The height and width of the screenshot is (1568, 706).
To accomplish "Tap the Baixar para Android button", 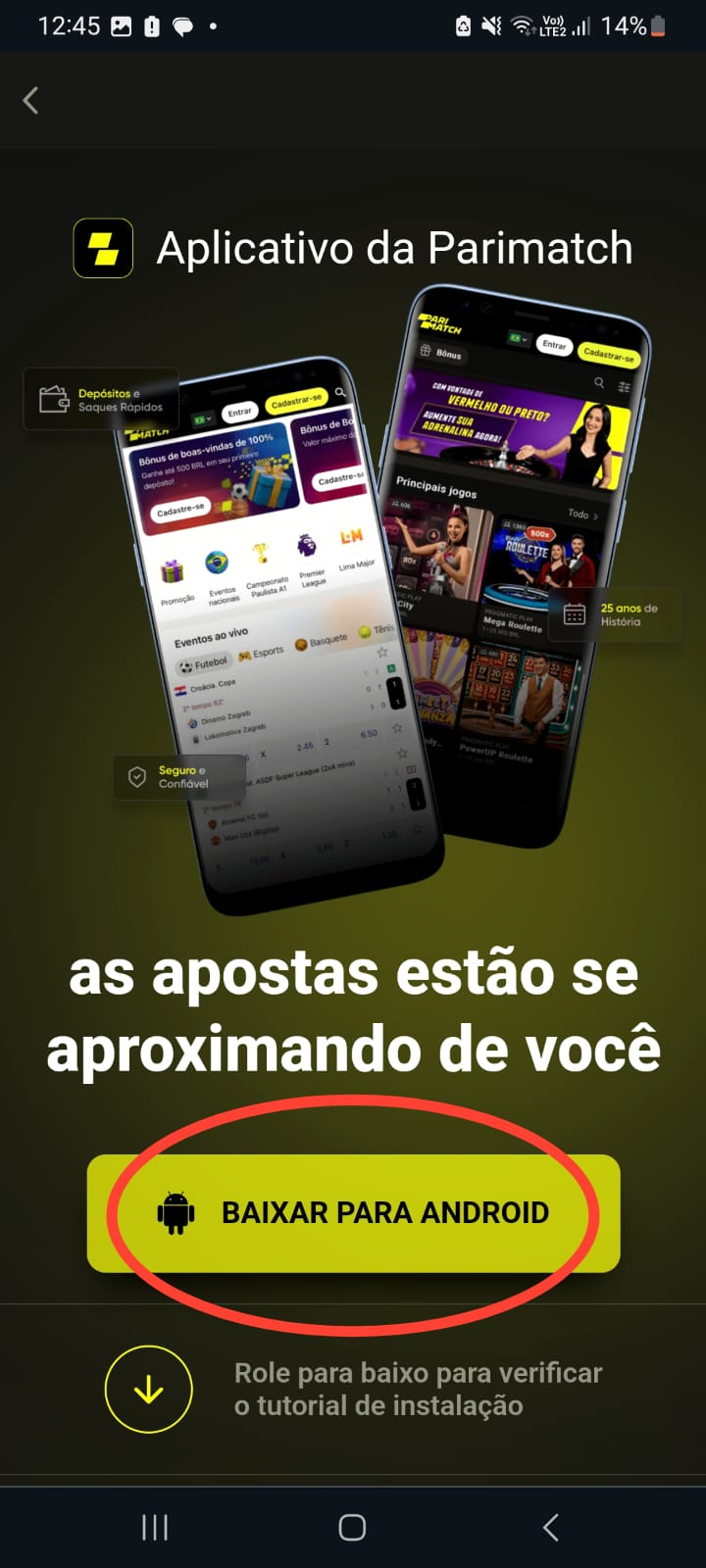I will (353, 1213).
